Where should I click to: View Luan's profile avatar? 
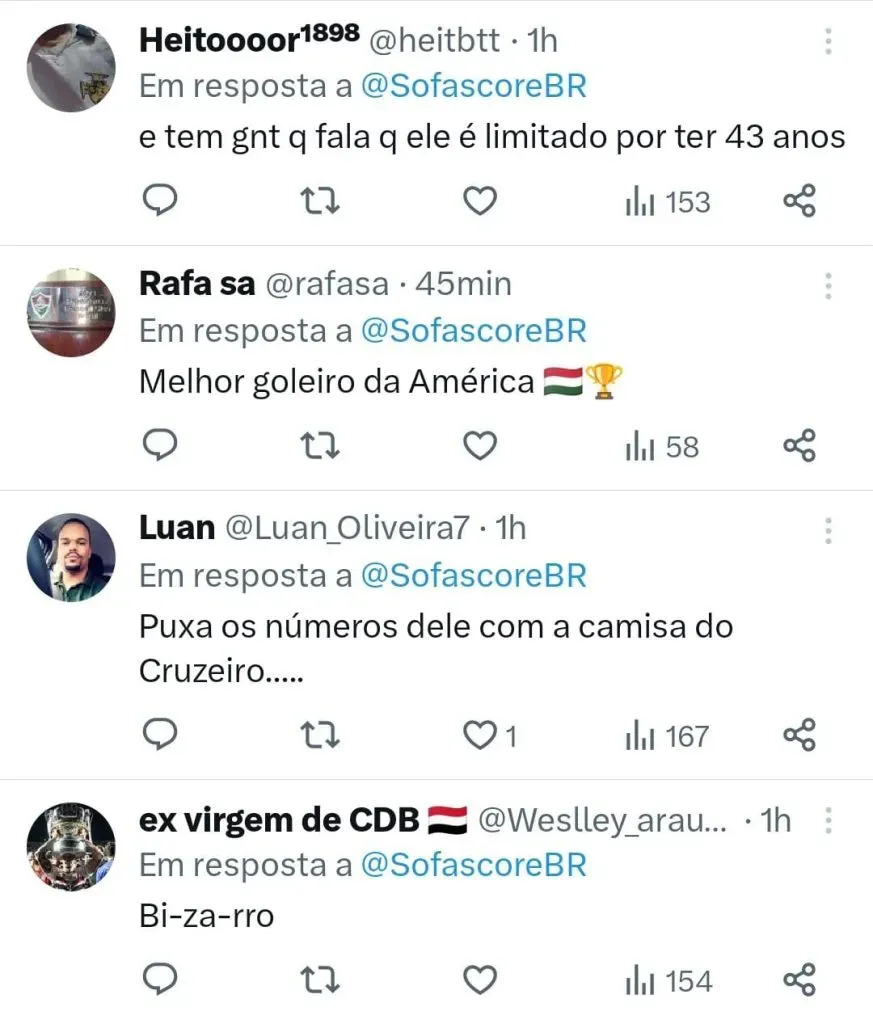coord(70,557)
